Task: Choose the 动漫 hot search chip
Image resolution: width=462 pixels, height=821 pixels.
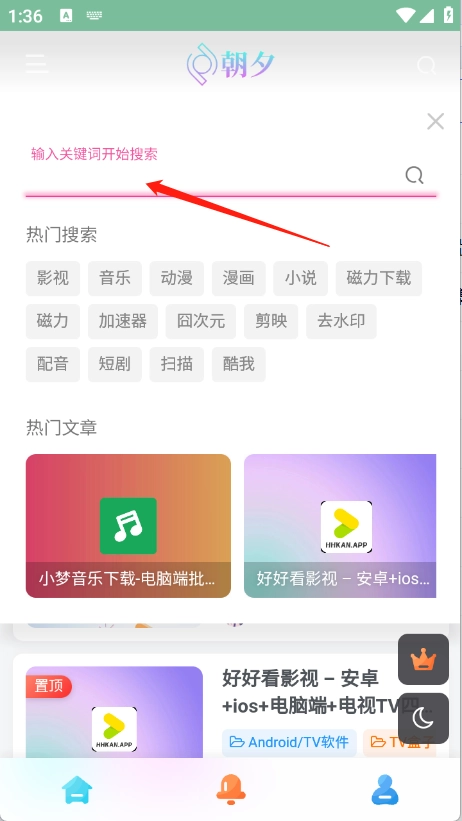Action: coord(177,278)
